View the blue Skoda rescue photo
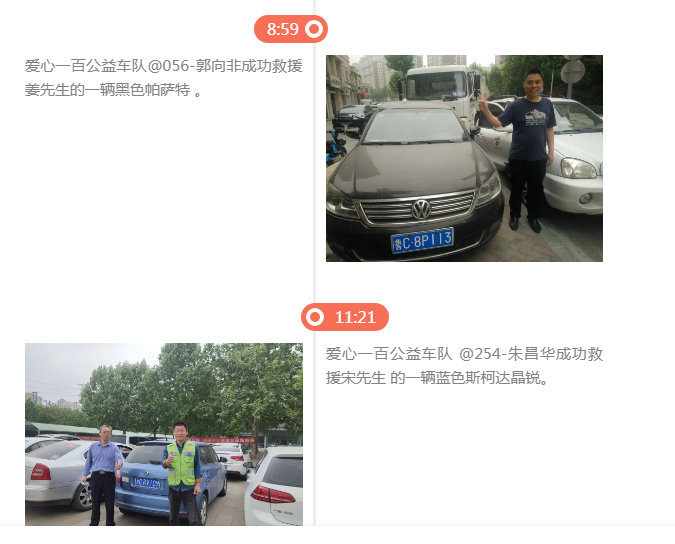The width and height of the screenshot is (675, 544). 164,434
